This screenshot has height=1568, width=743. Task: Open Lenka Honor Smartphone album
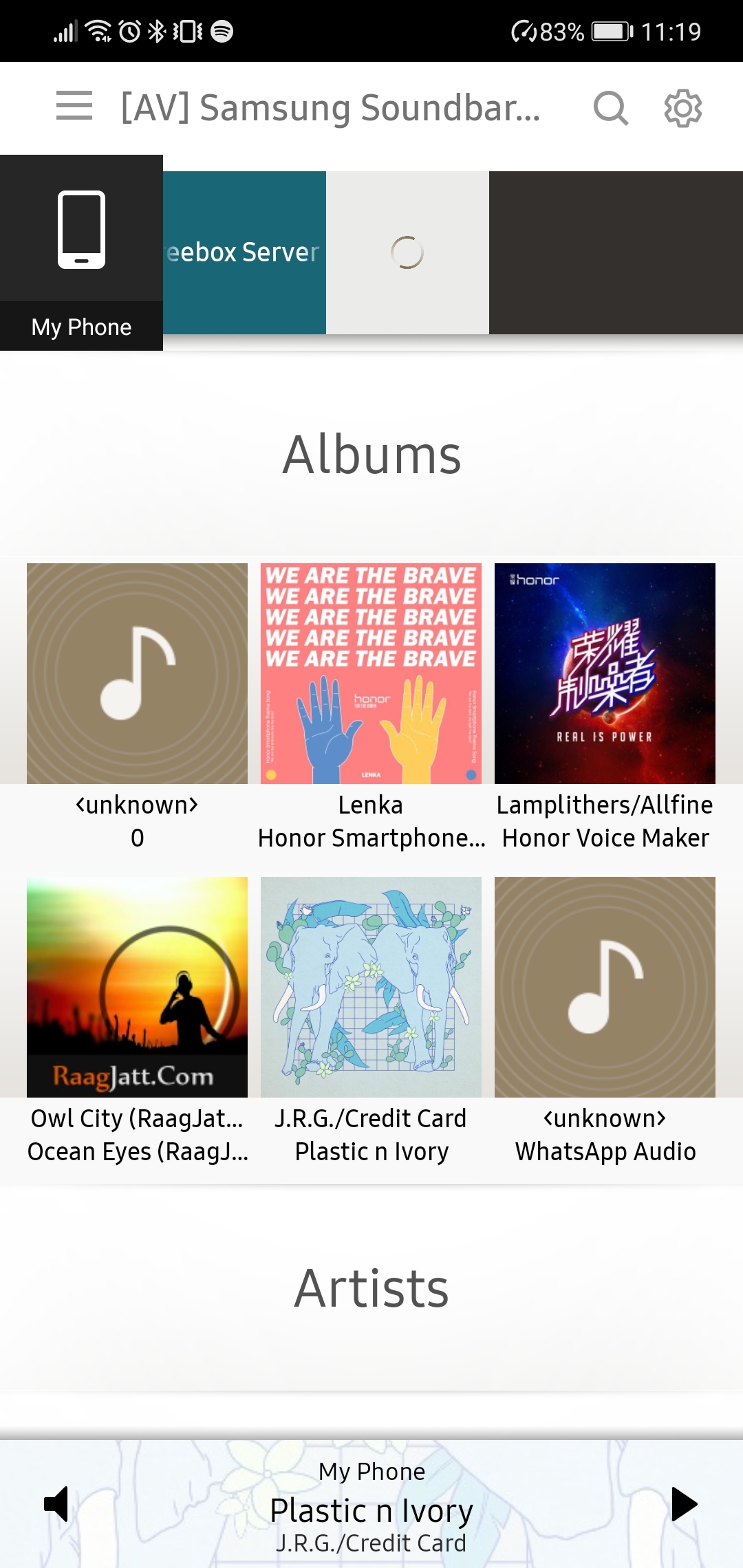click(371, 673)
